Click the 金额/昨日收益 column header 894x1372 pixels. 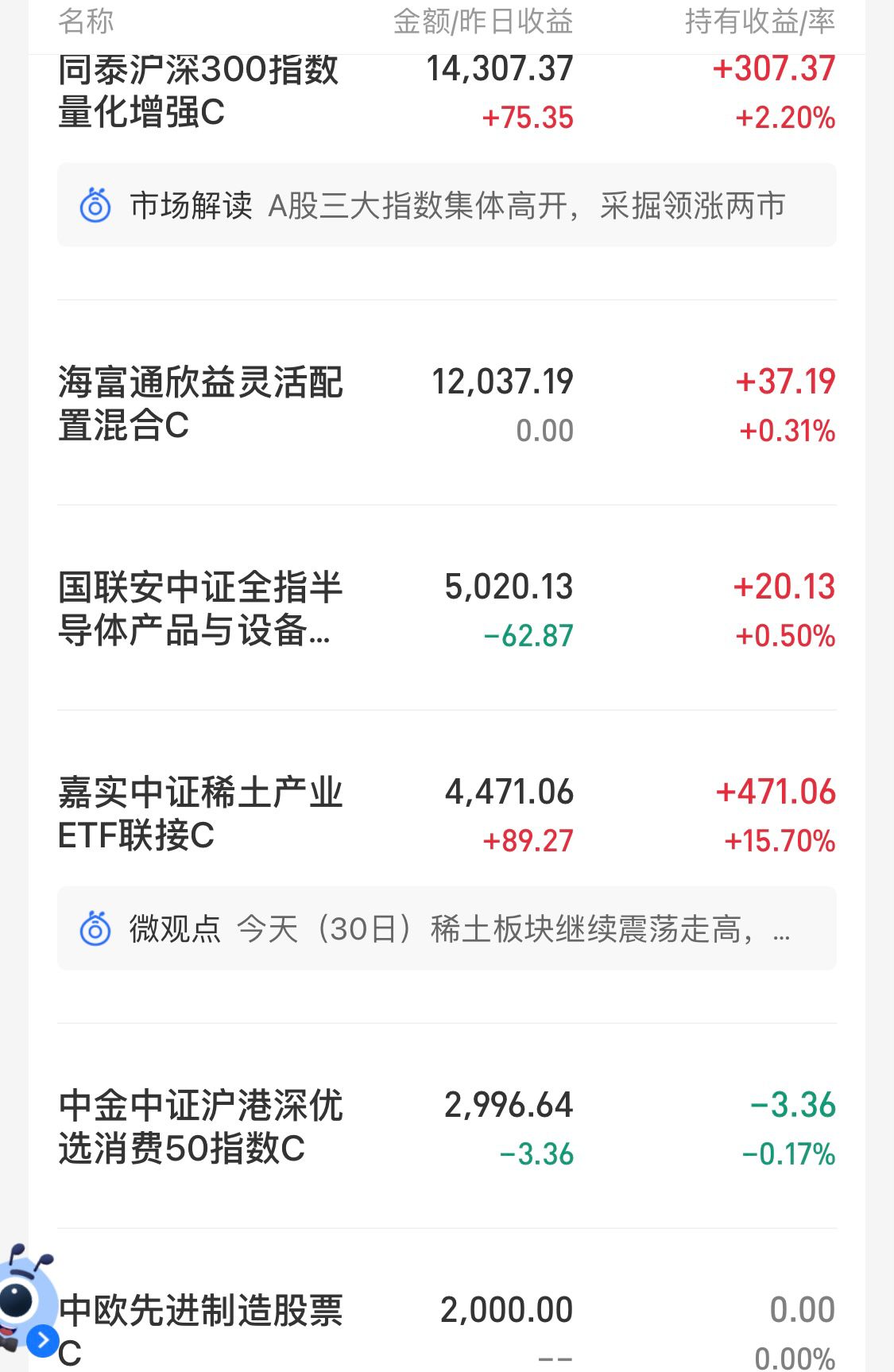pos(483,24)
